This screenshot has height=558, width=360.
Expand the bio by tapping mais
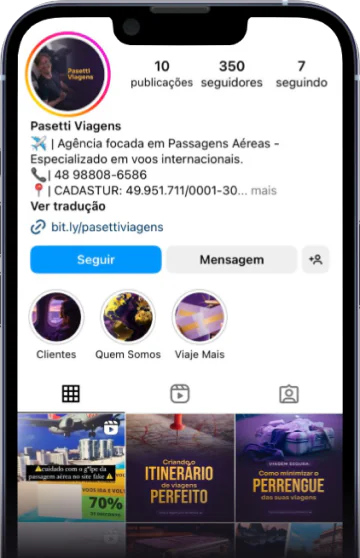(264, 190)
